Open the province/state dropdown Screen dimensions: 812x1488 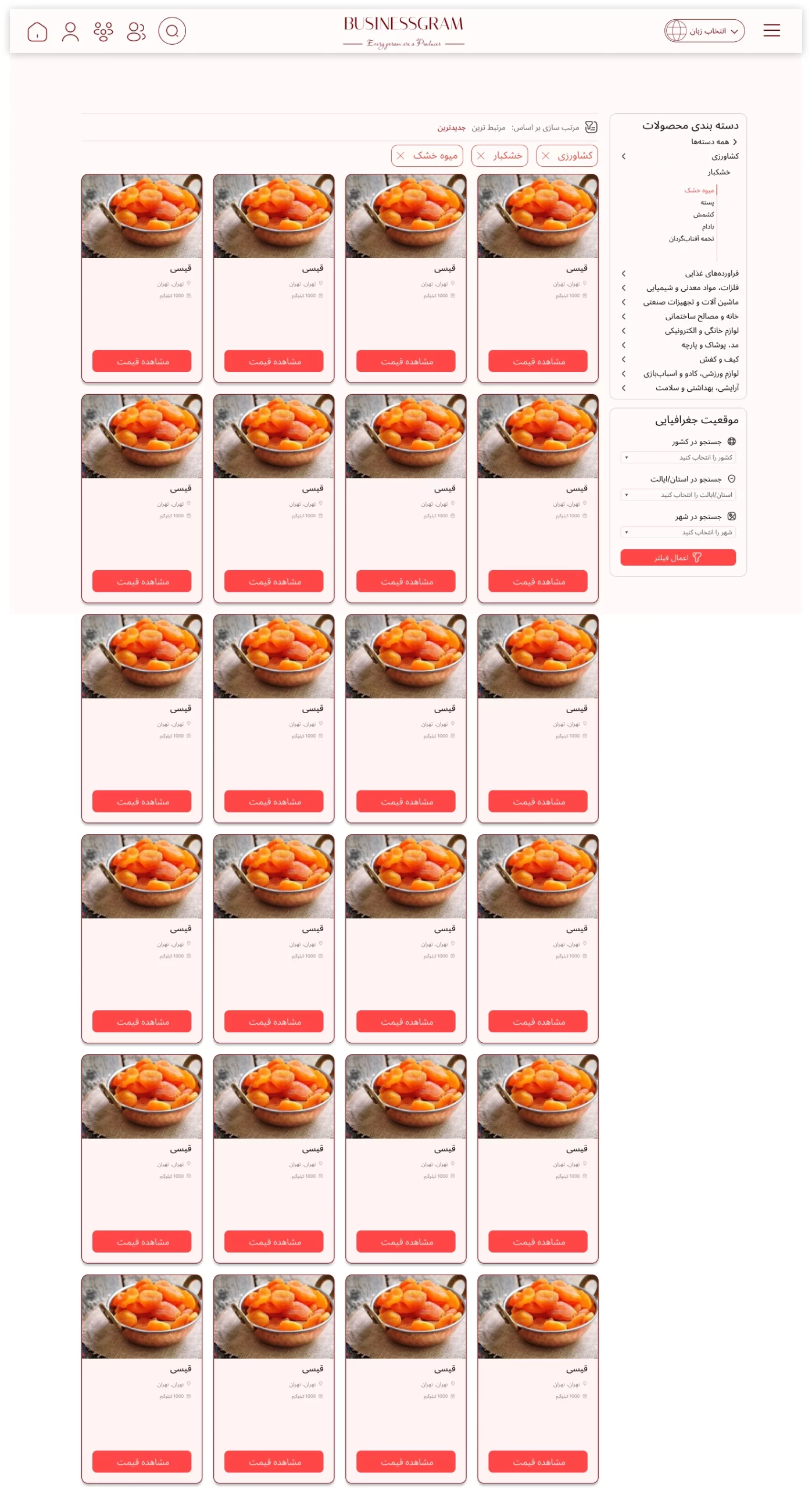[x=678, y=495]
